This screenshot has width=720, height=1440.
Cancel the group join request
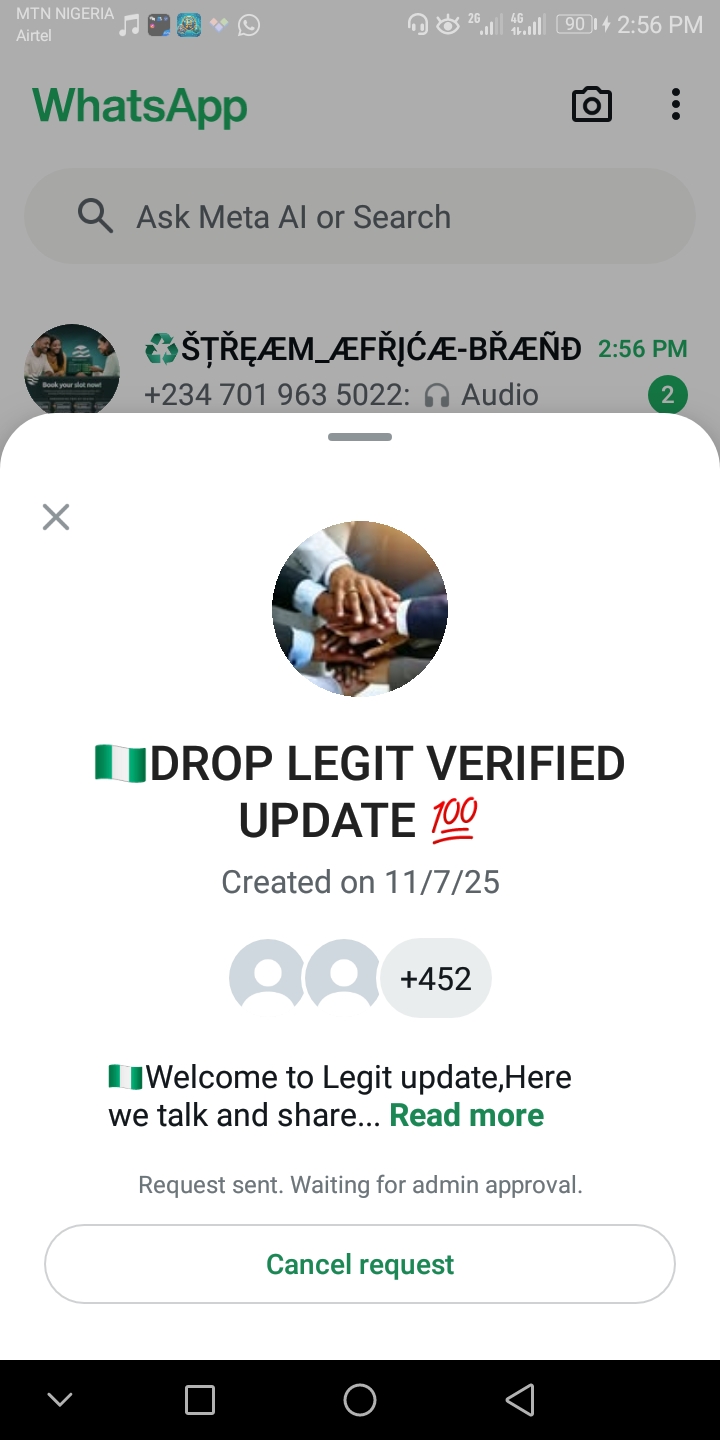[360, 1264]
